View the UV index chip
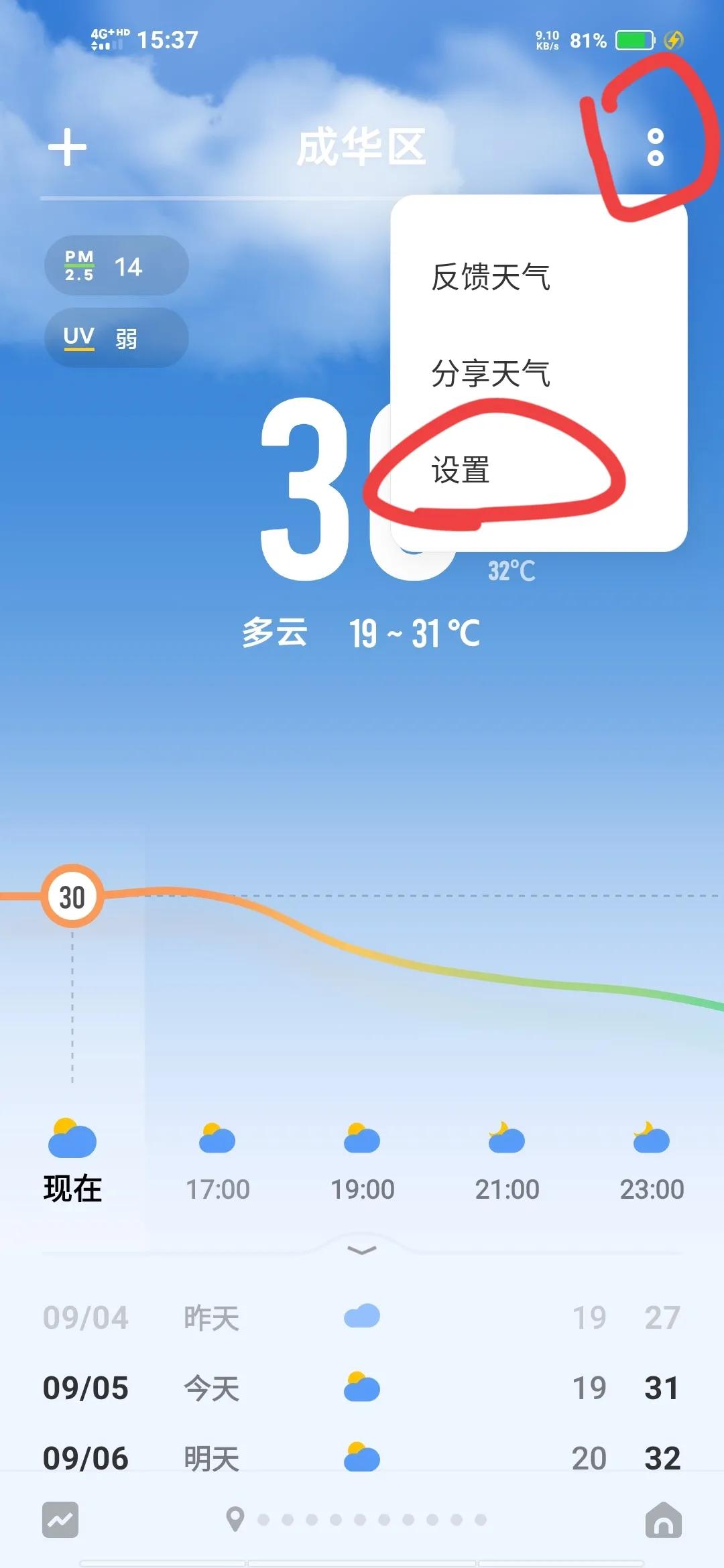The height and width of the screenshot is (1568, 724). click(x=116, y=338)
